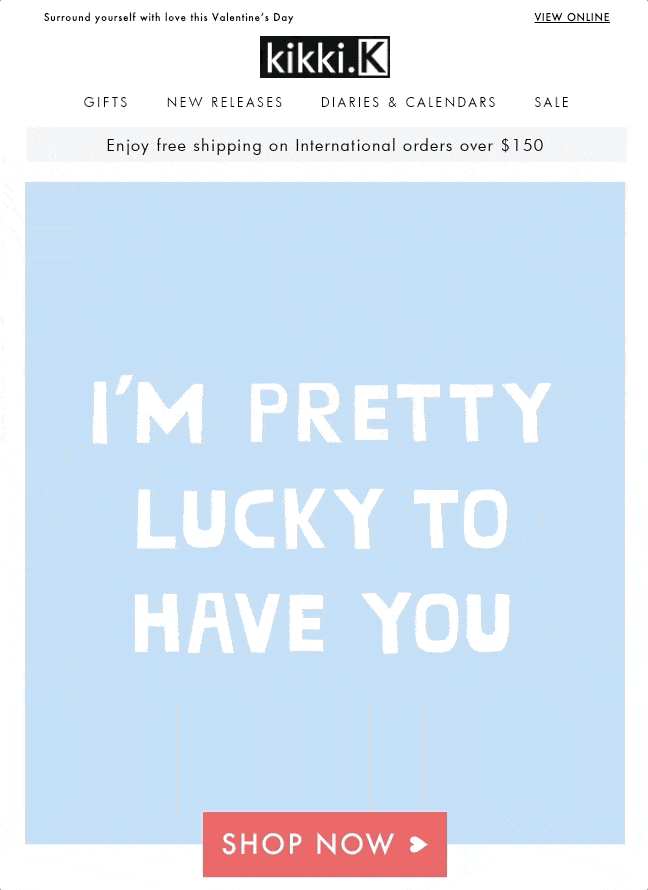Screen dimensions: 648x890
Task: Tap the Shop Now button
Action: point(325,844)
